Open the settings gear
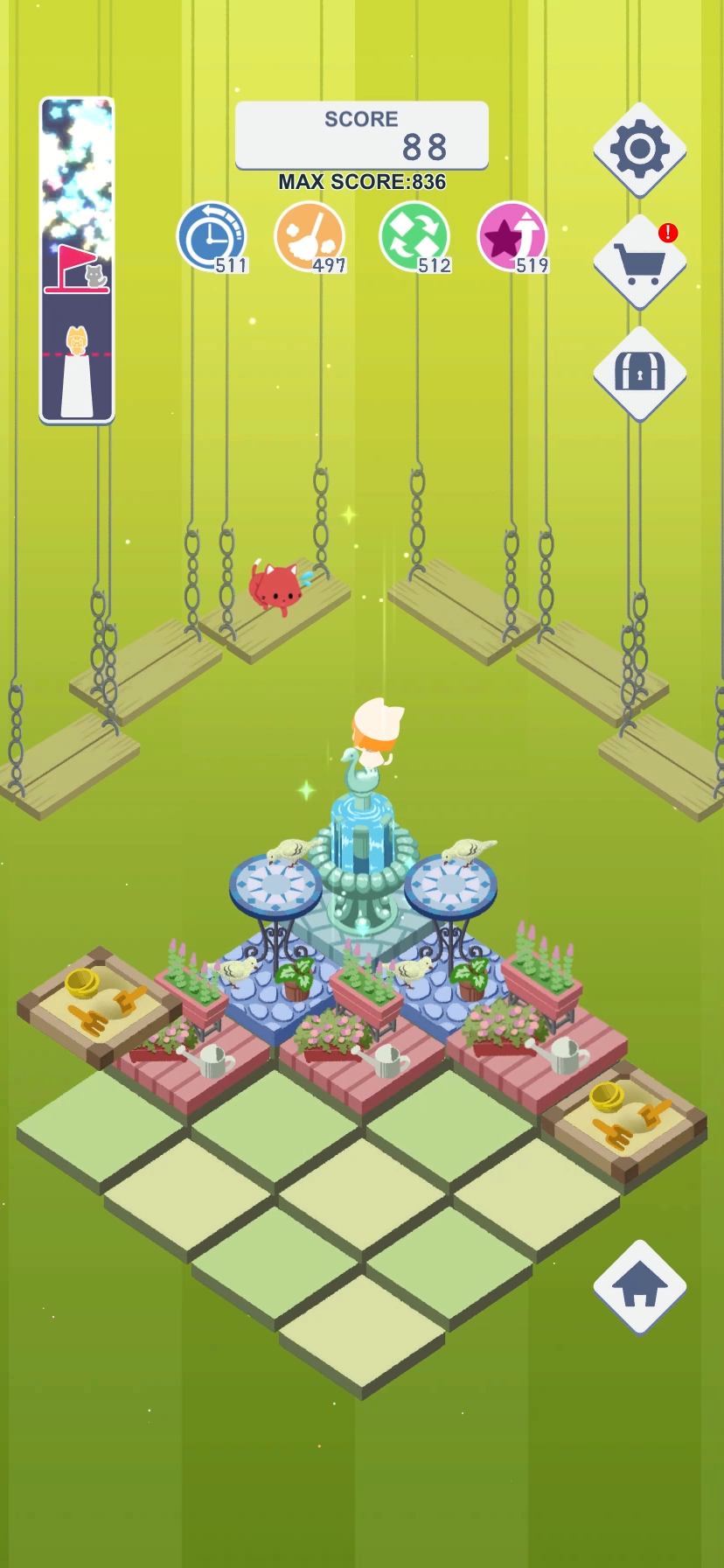This screenshot has width=724, height=1568. [x=639, y=149]
